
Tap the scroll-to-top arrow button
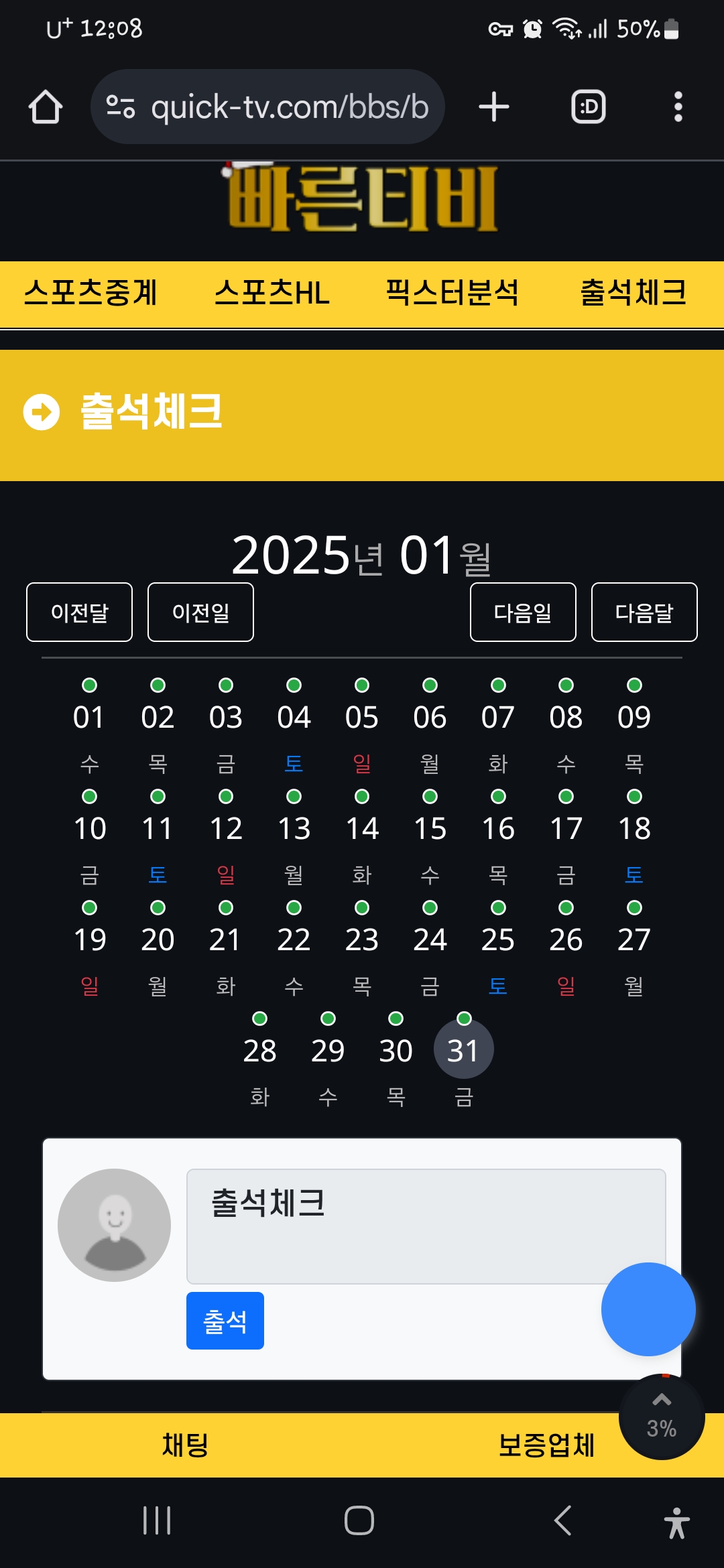[x=662, y=1417]
